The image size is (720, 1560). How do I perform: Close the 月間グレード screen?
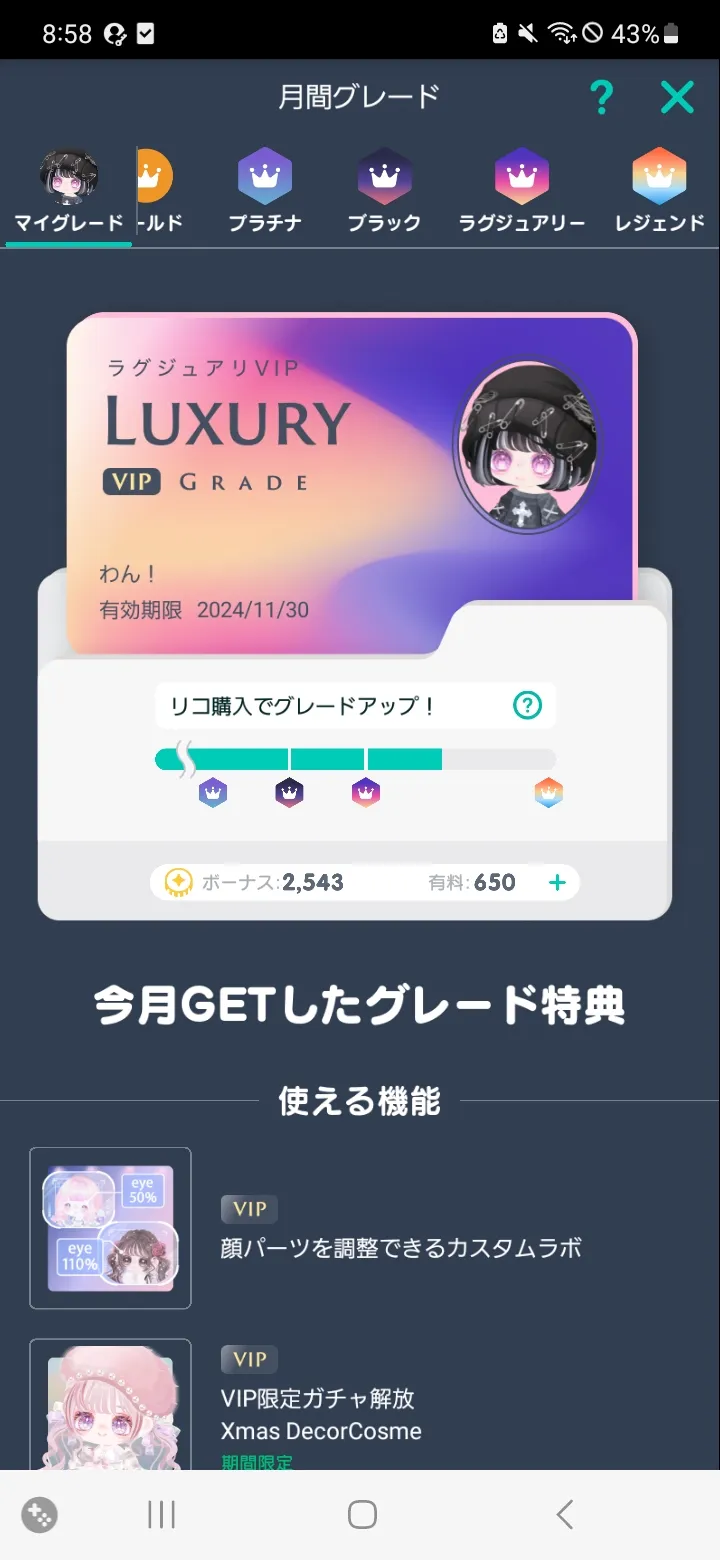[x=677, y=97]
